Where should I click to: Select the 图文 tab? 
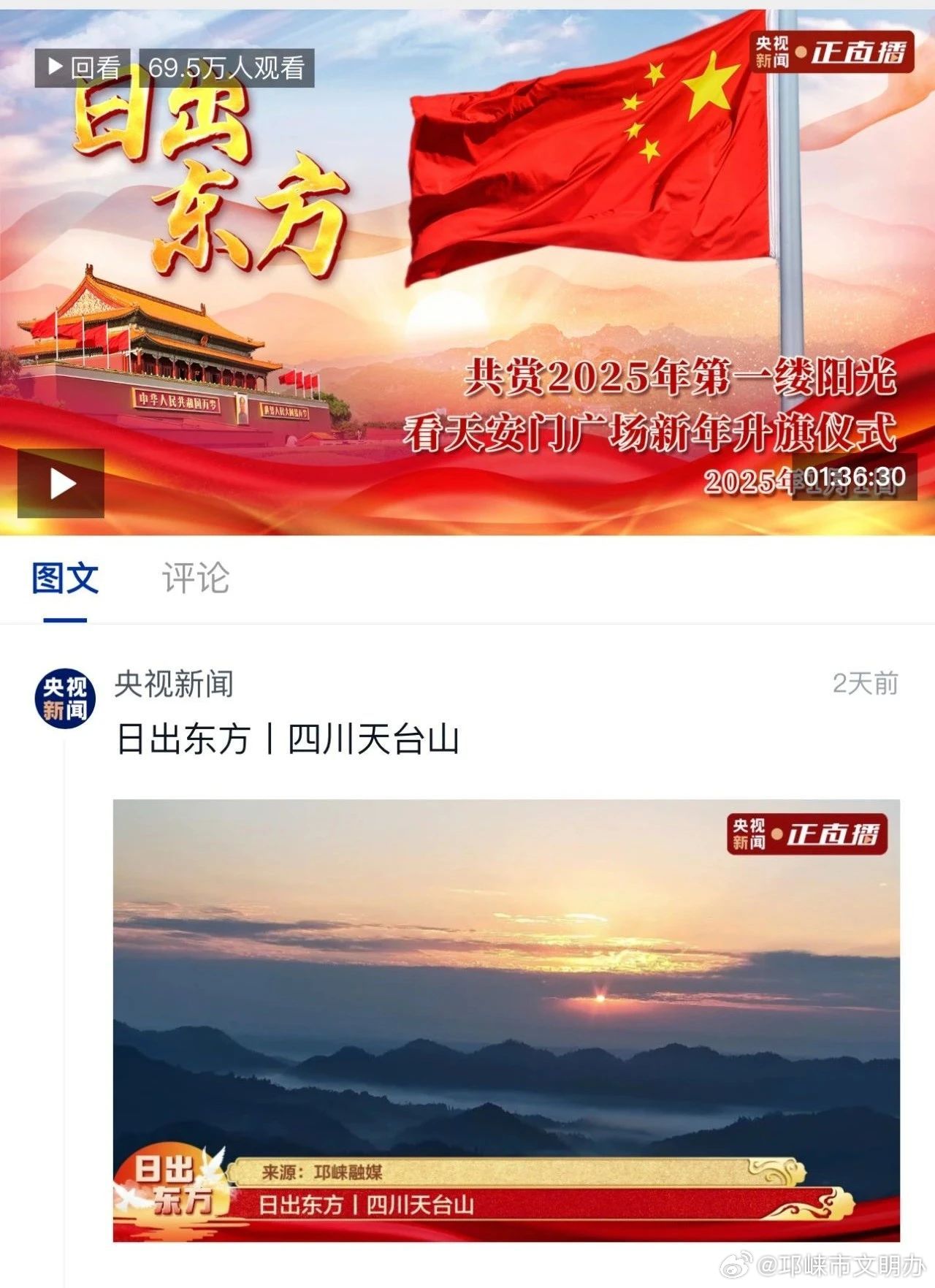pos(65,579)
